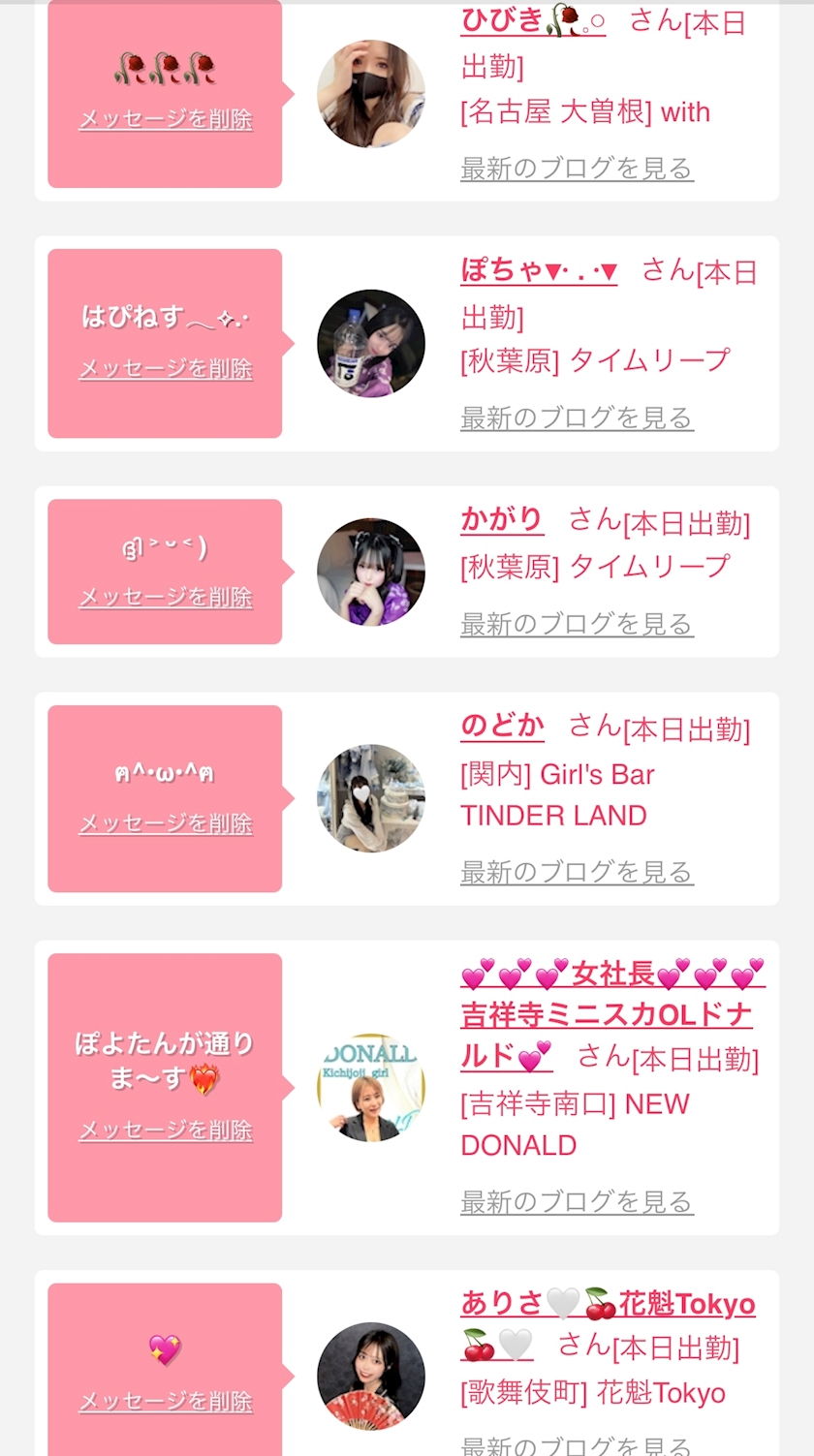Viewport: 814px width, 1456px height.
Task: Delete the ぽよたんが通ります message
Action: coord(166,1131)
